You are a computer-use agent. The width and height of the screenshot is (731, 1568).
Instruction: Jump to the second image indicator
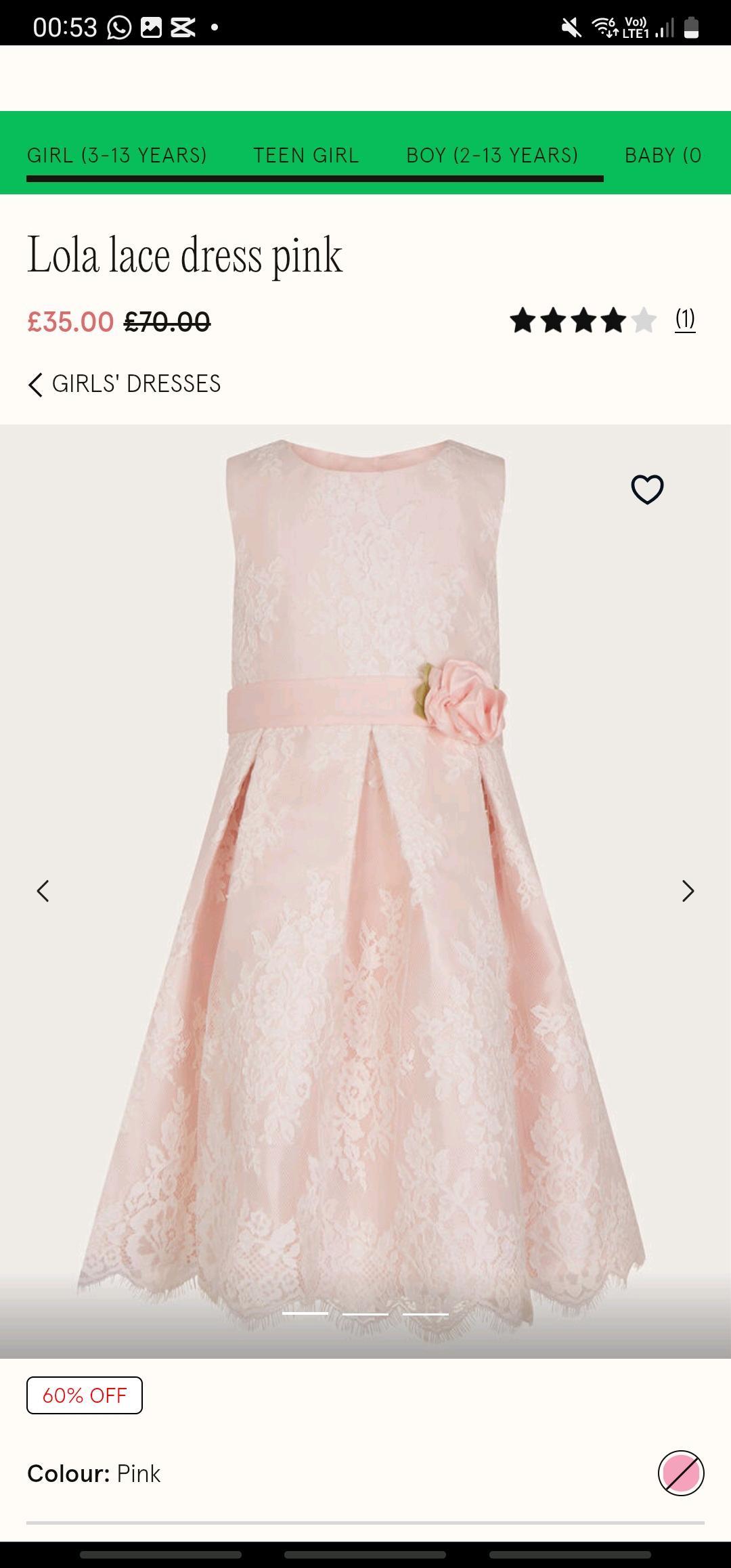(x=365, y=1313)
